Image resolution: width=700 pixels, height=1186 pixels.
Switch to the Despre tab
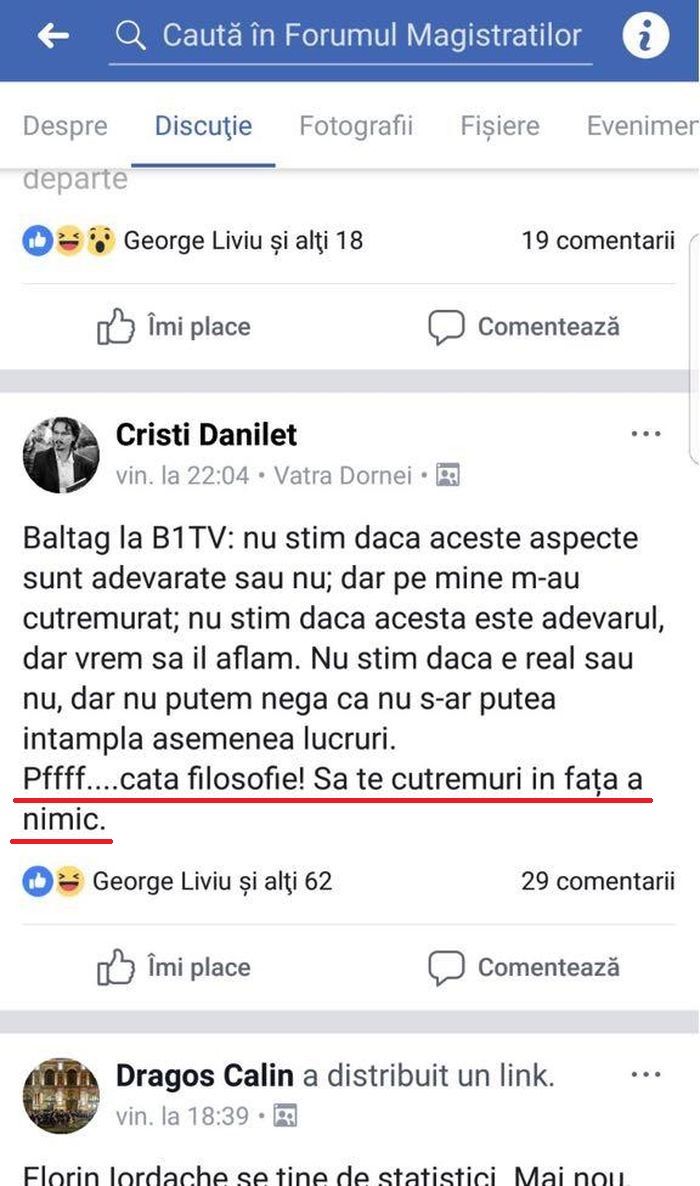65,126
